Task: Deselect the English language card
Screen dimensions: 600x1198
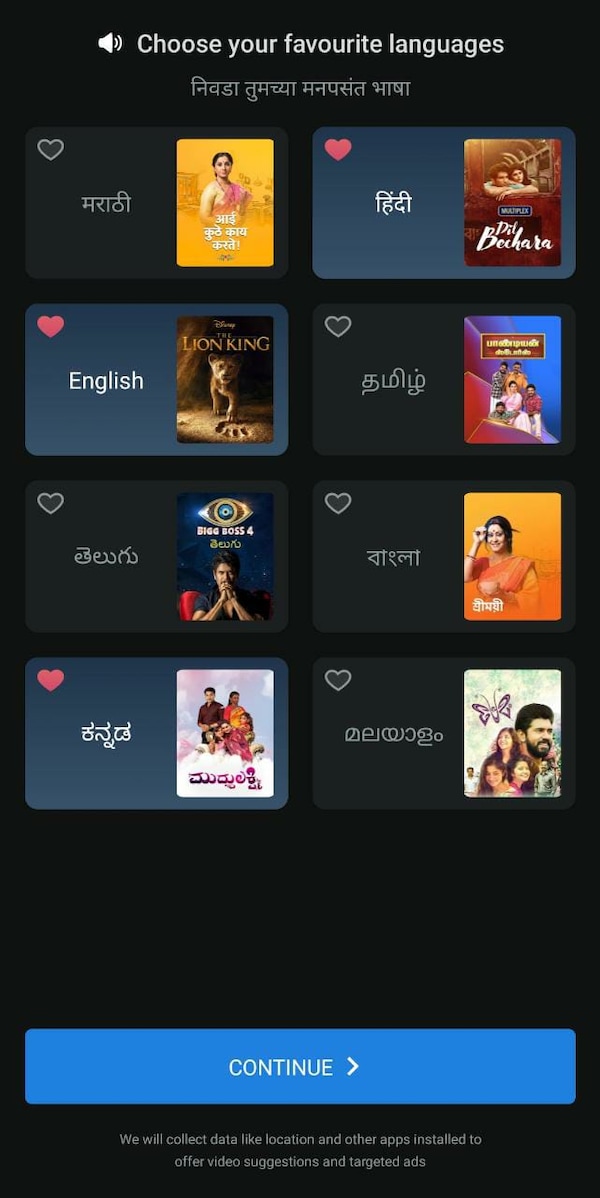Action: coord(156,380)
